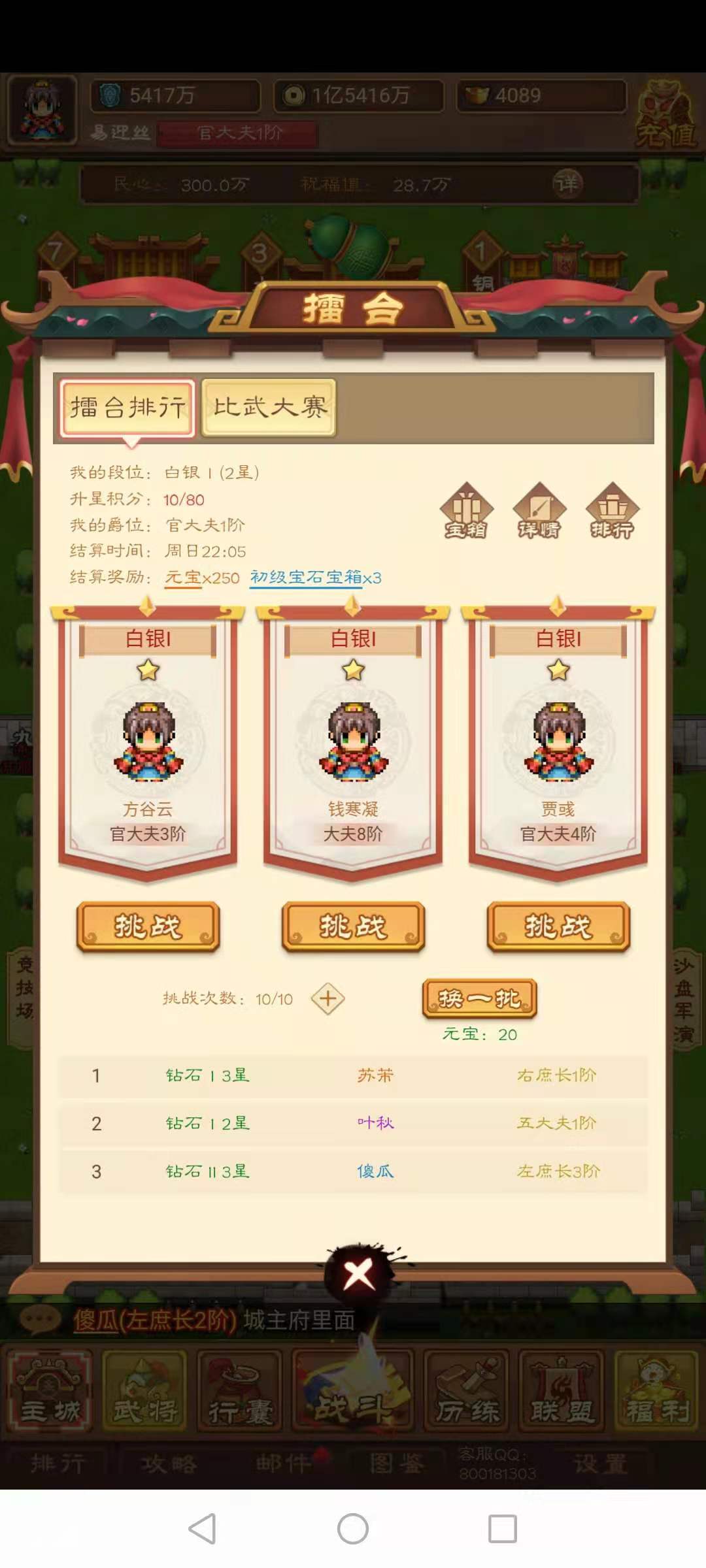Select the 擂台排行 tab

click(128, 408)
